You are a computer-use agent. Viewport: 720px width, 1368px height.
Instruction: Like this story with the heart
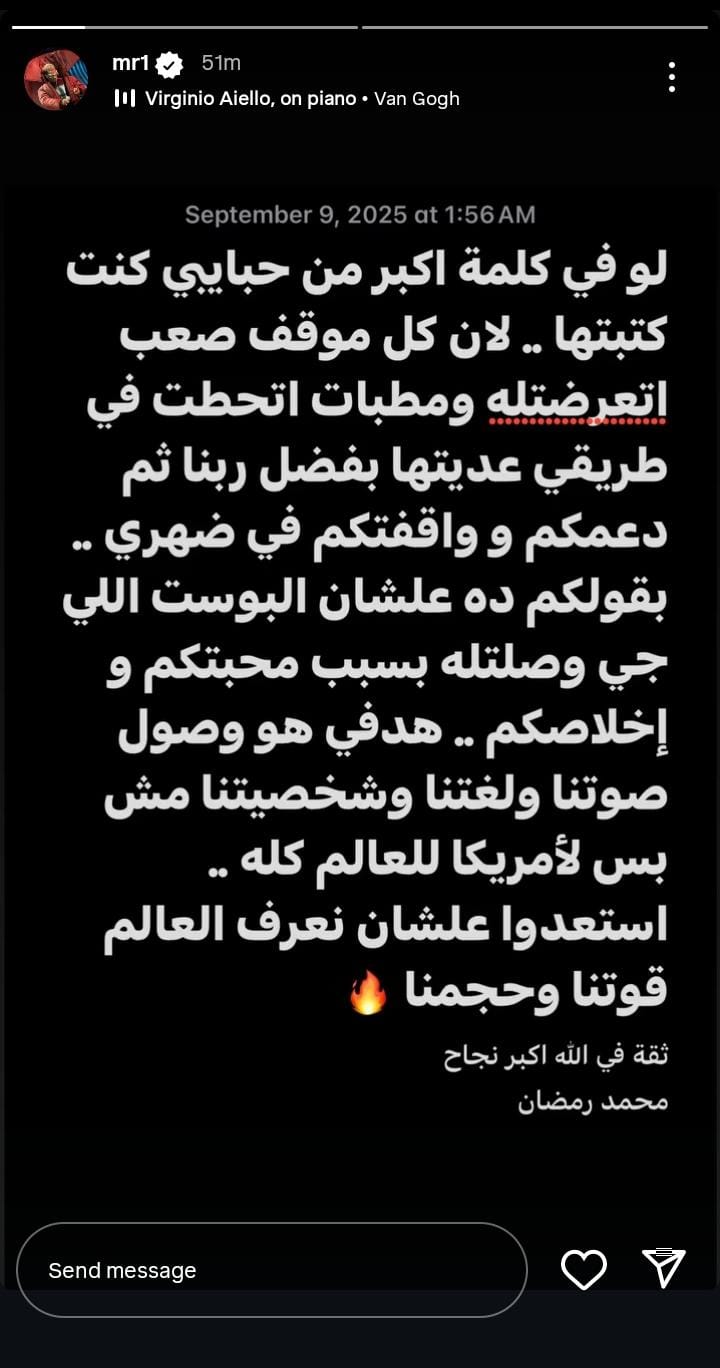pyautogui.click(x=584, y=1270)
